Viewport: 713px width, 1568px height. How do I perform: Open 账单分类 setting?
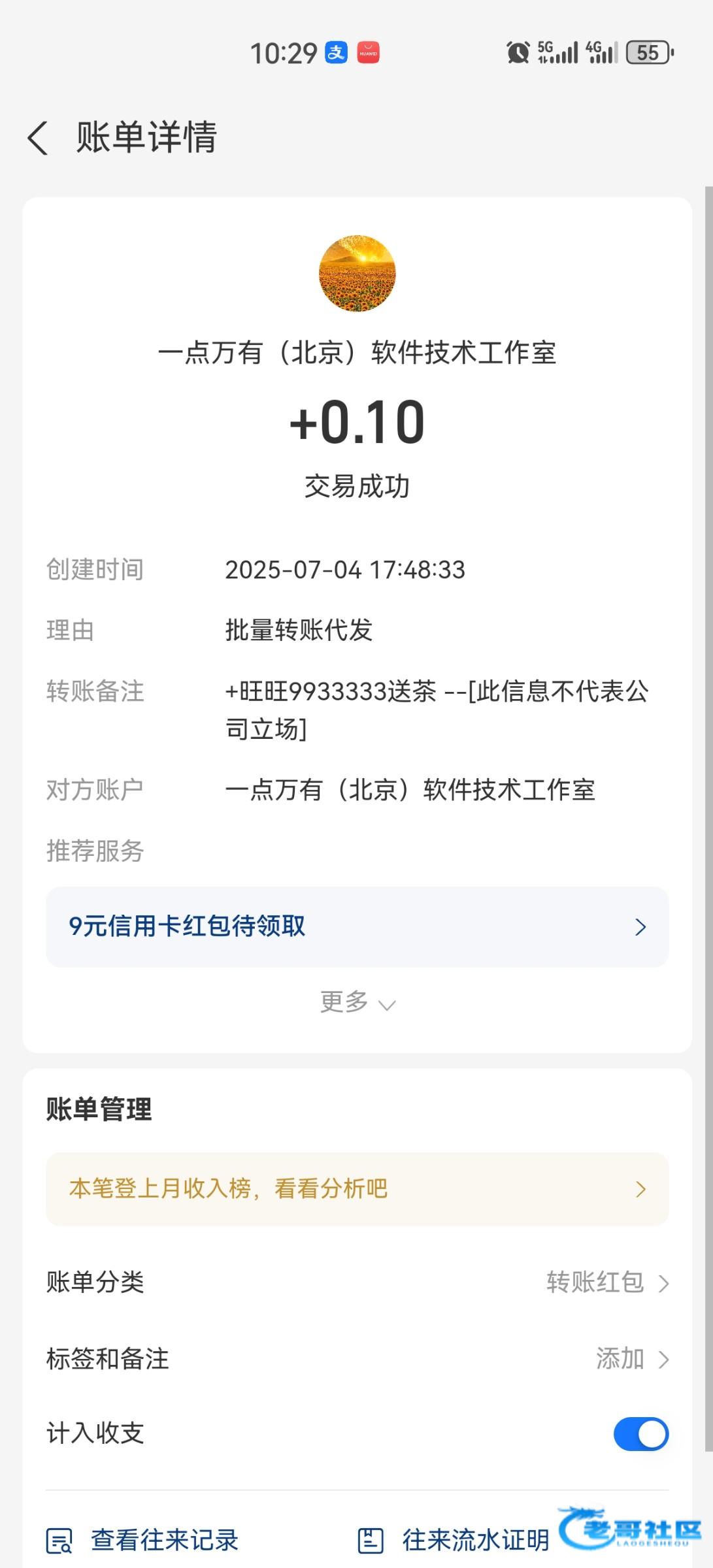pos(357,1282)
